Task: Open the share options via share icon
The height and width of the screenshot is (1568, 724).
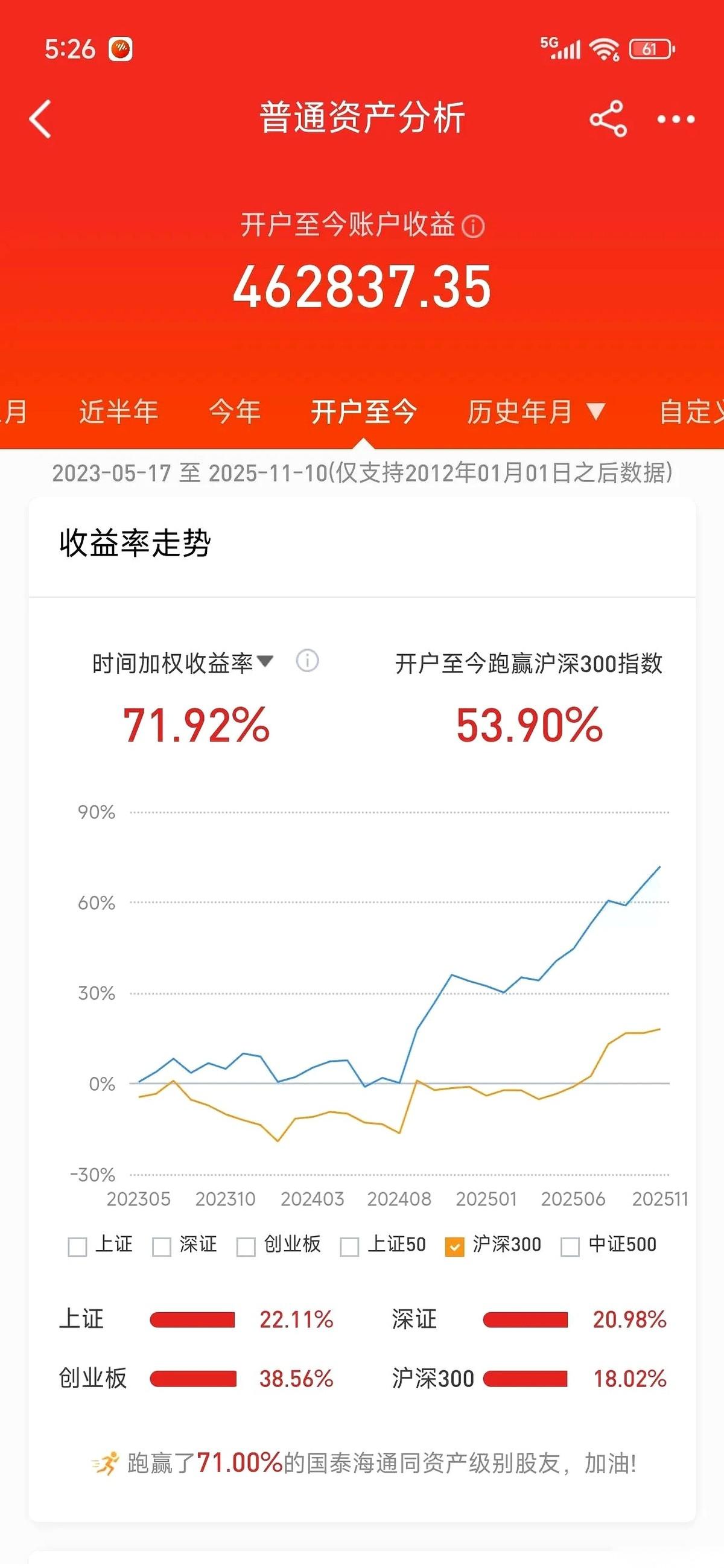Action: tap(608, 120)
